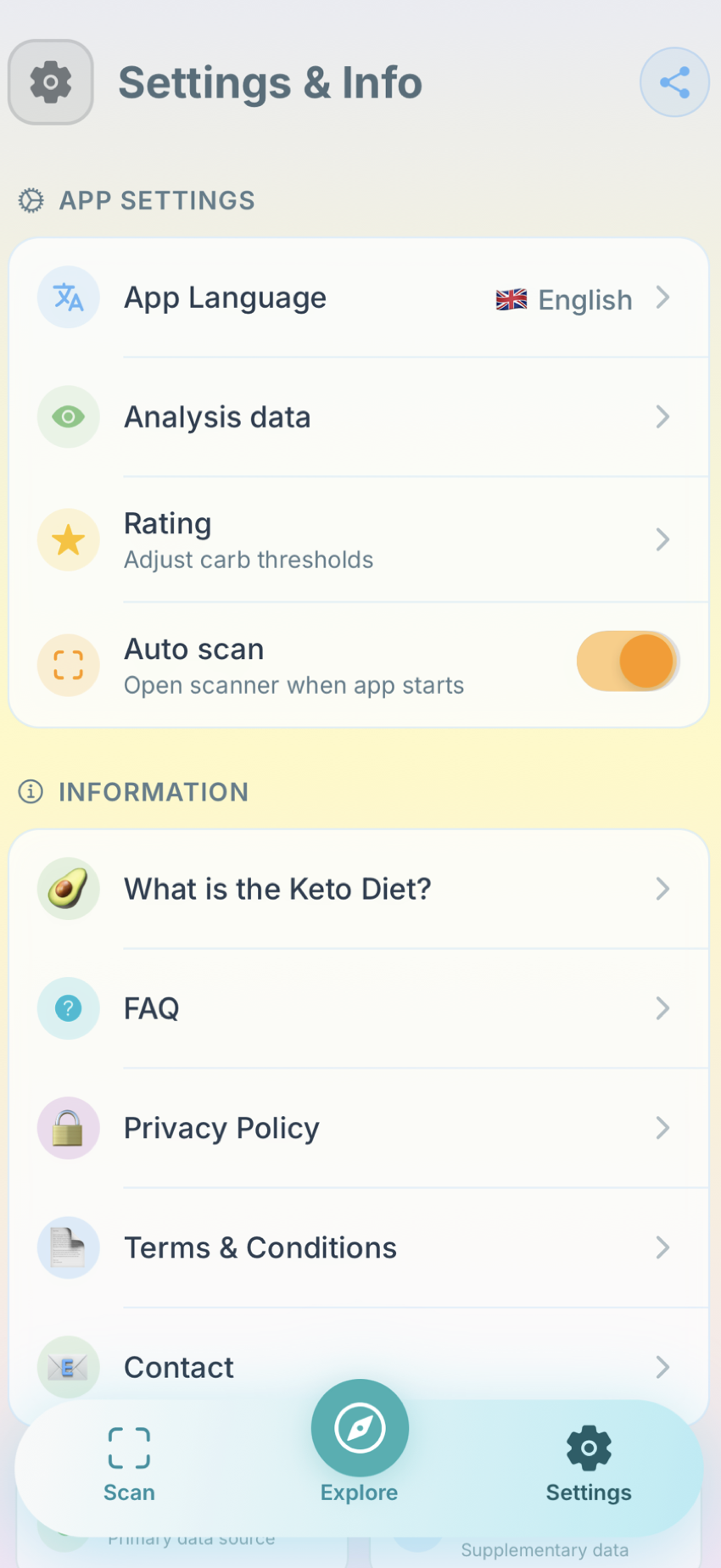Expand the App Language chevron
This screenshot has height=1568, width=721.
pyautogui.click(x=664, y=299)
